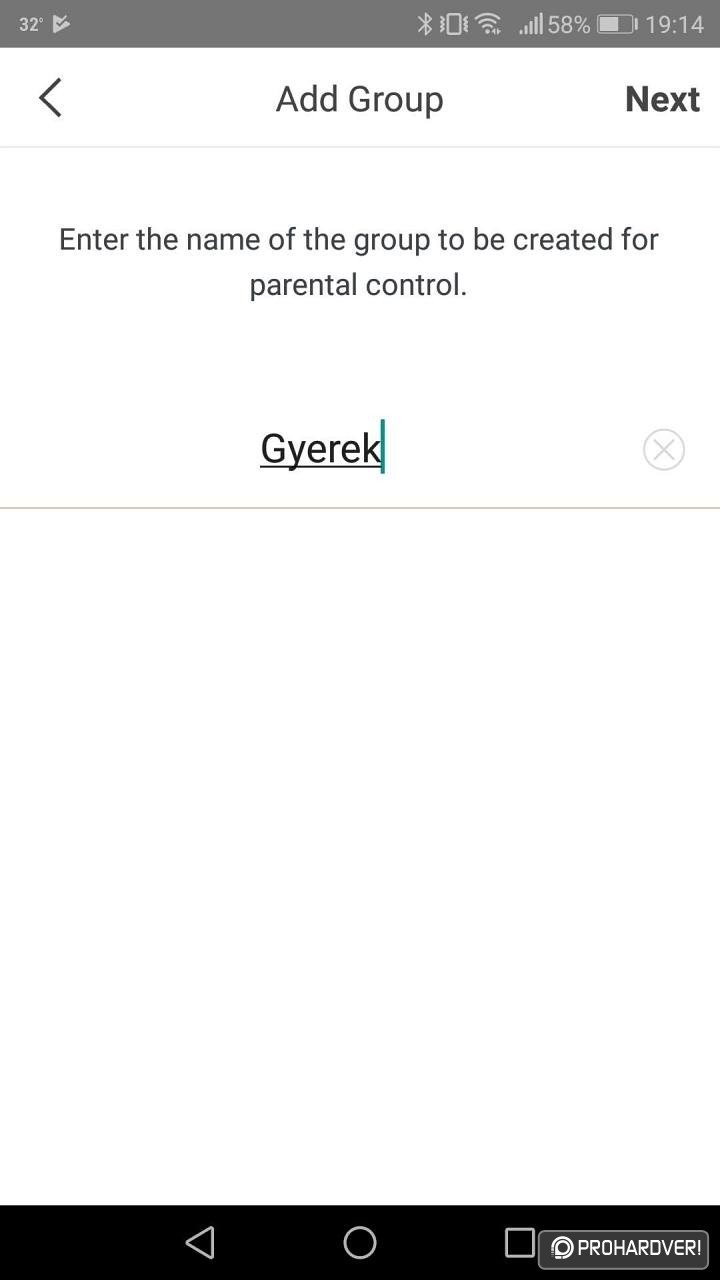The image size is (720, 1280).
Task: Clear the group name with the X icon
Action: tap(664, 450)
